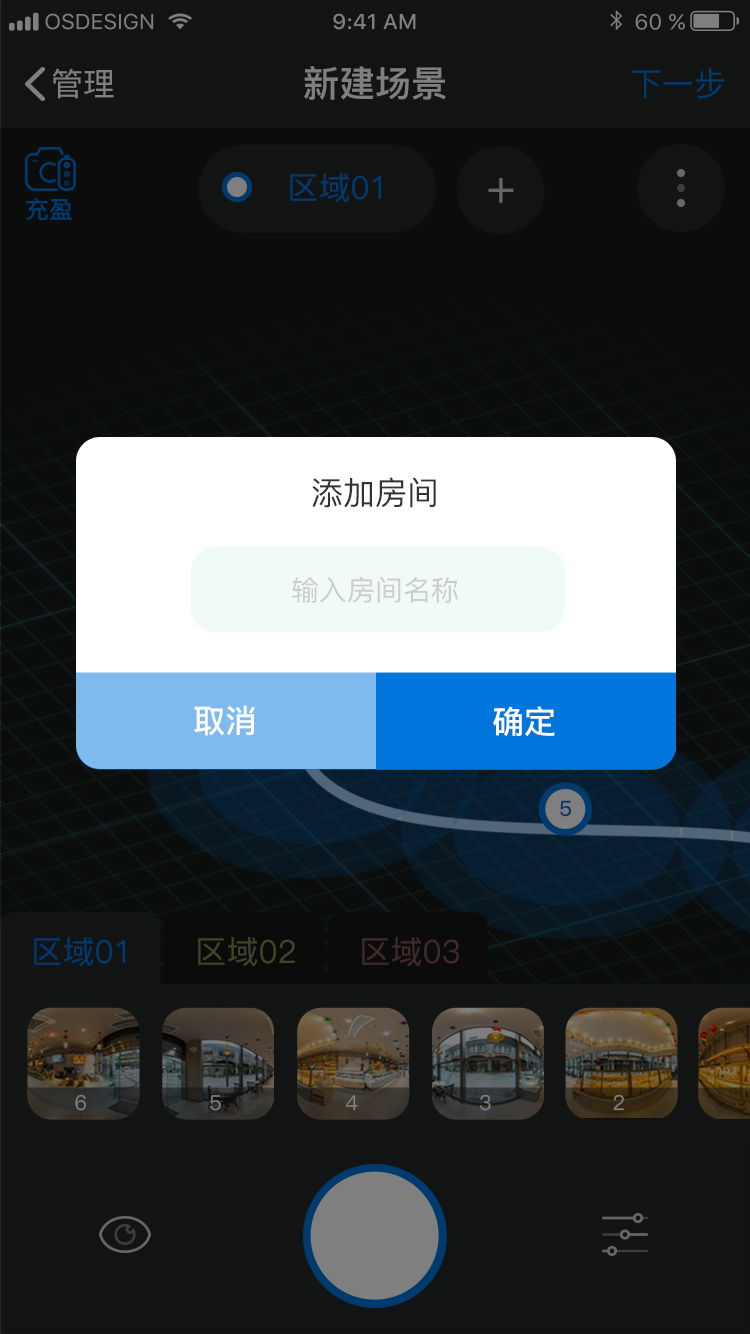Image resolution: width=750 pixels, height=1334 pixels.
Task: Go back to 管理
Action: coord(69,84)
